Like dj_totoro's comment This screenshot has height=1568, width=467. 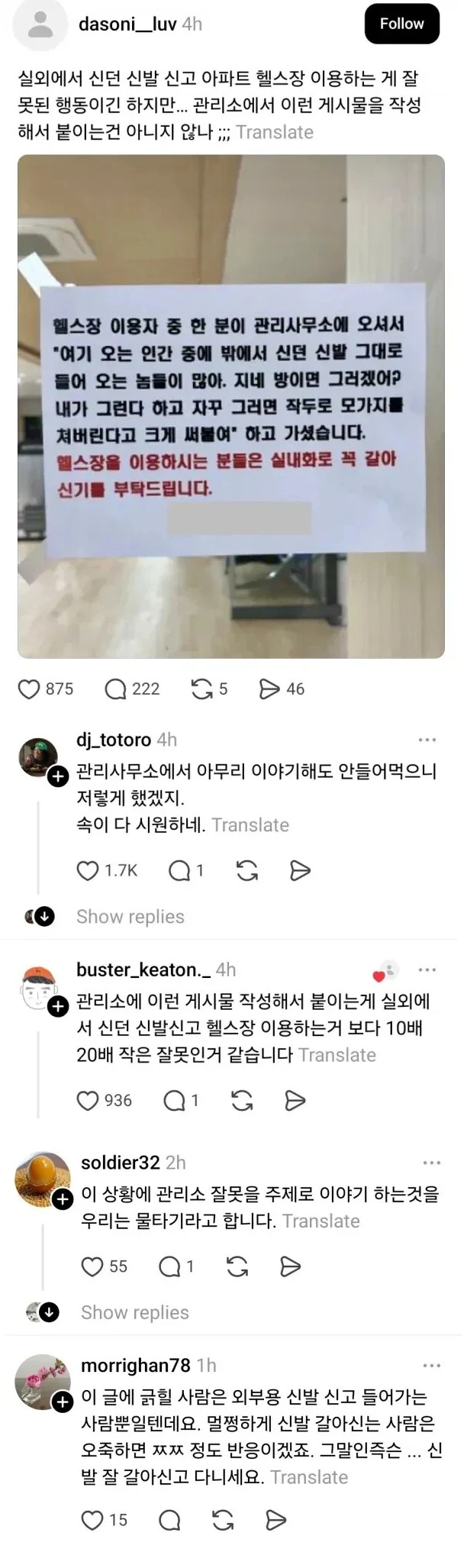pos(89,871)
